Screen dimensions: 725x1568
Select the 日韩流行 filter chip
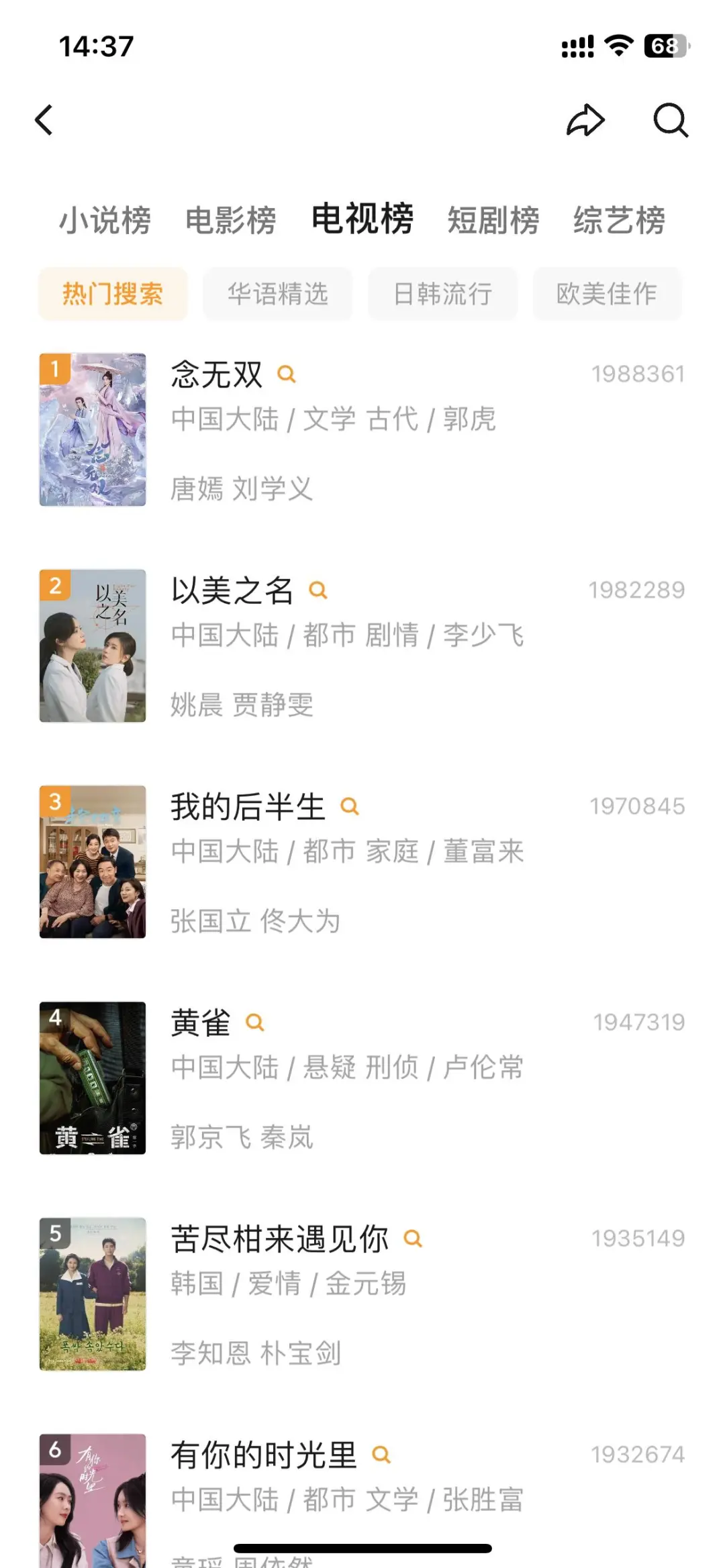pyautogui.click(x=442, y=294)
